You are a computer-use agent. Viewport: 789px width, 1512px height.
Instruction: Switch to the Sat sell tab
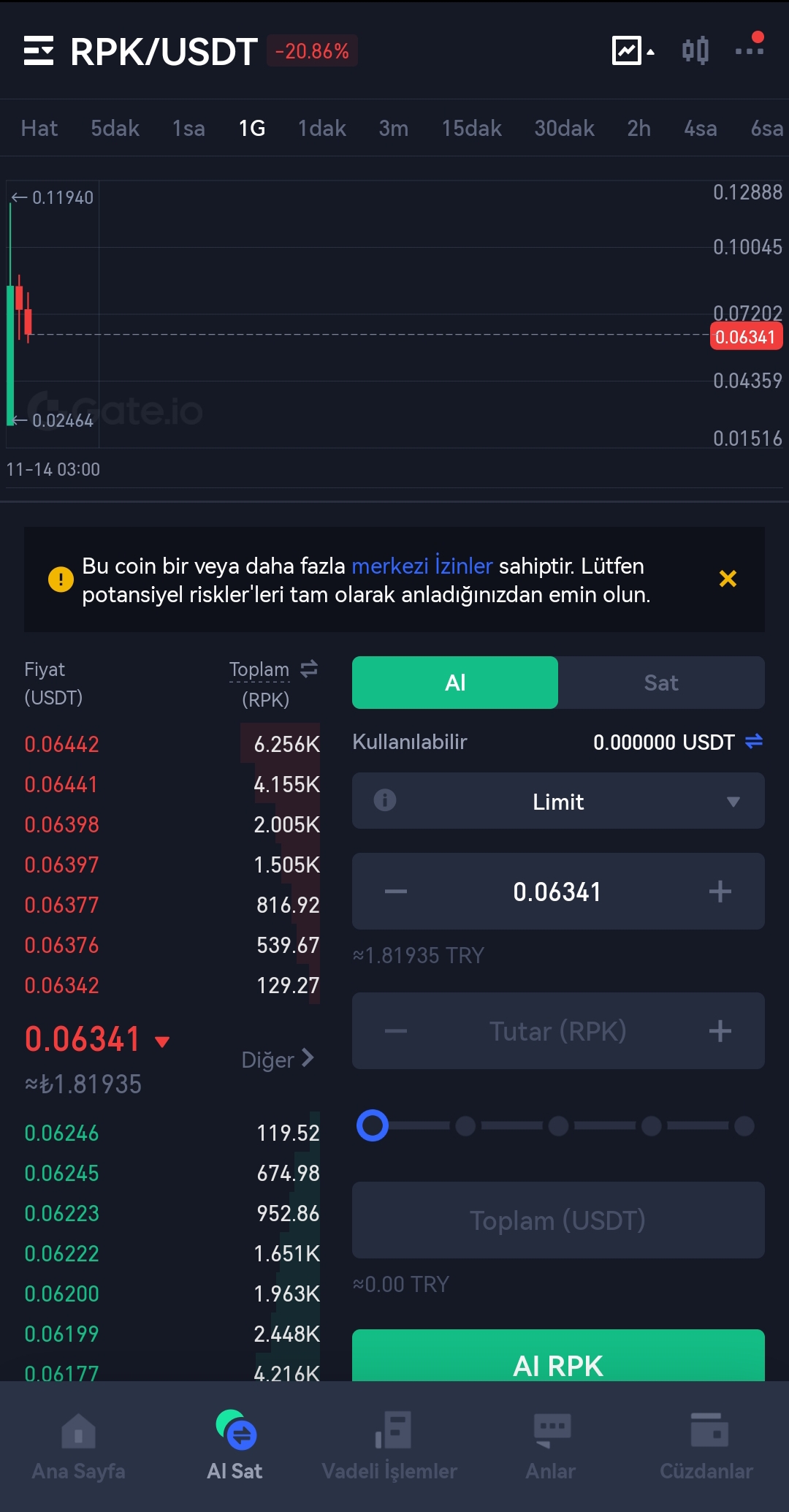point(661,683)
